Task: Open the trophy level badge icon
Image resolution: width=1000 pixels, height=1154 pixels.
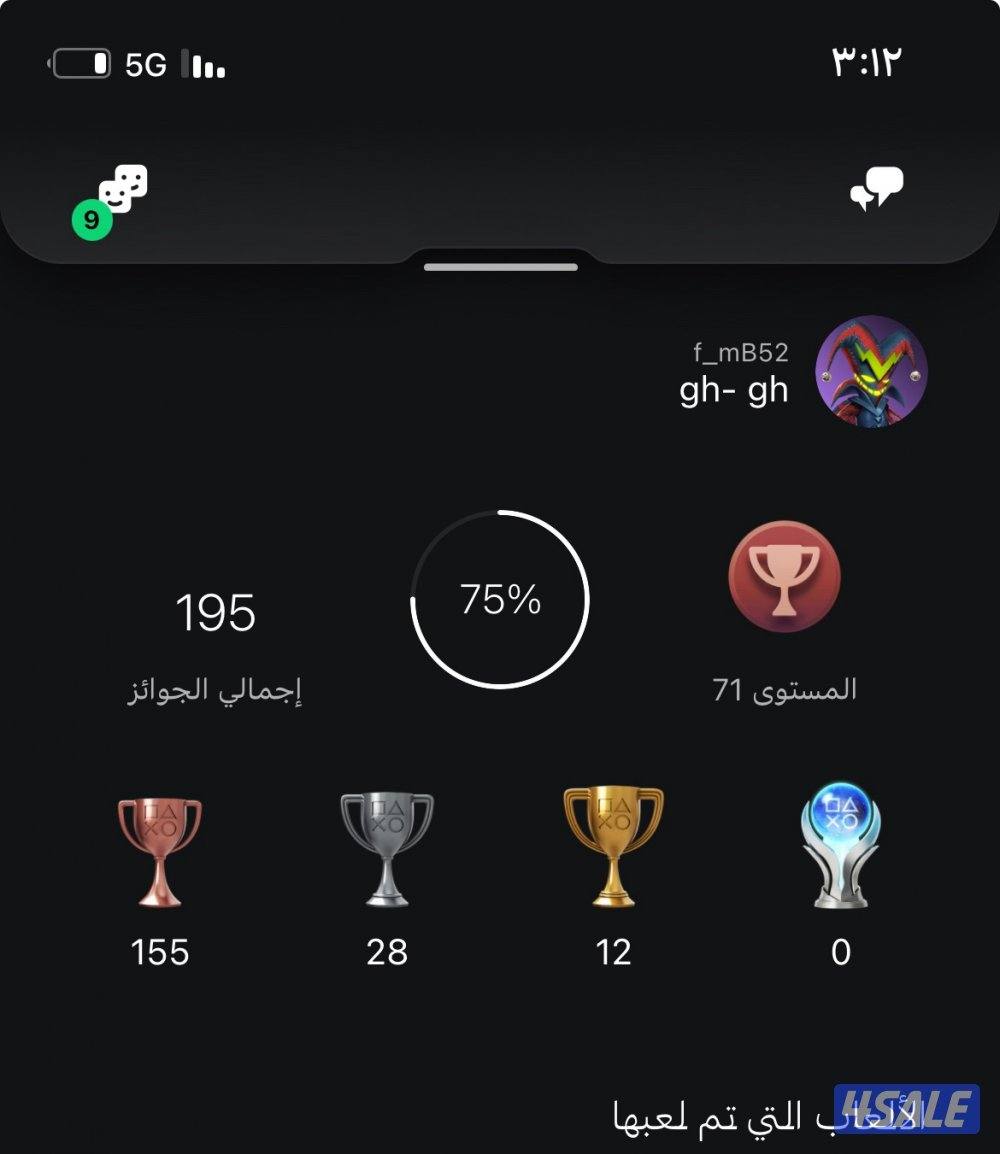Action: point(785,578)
